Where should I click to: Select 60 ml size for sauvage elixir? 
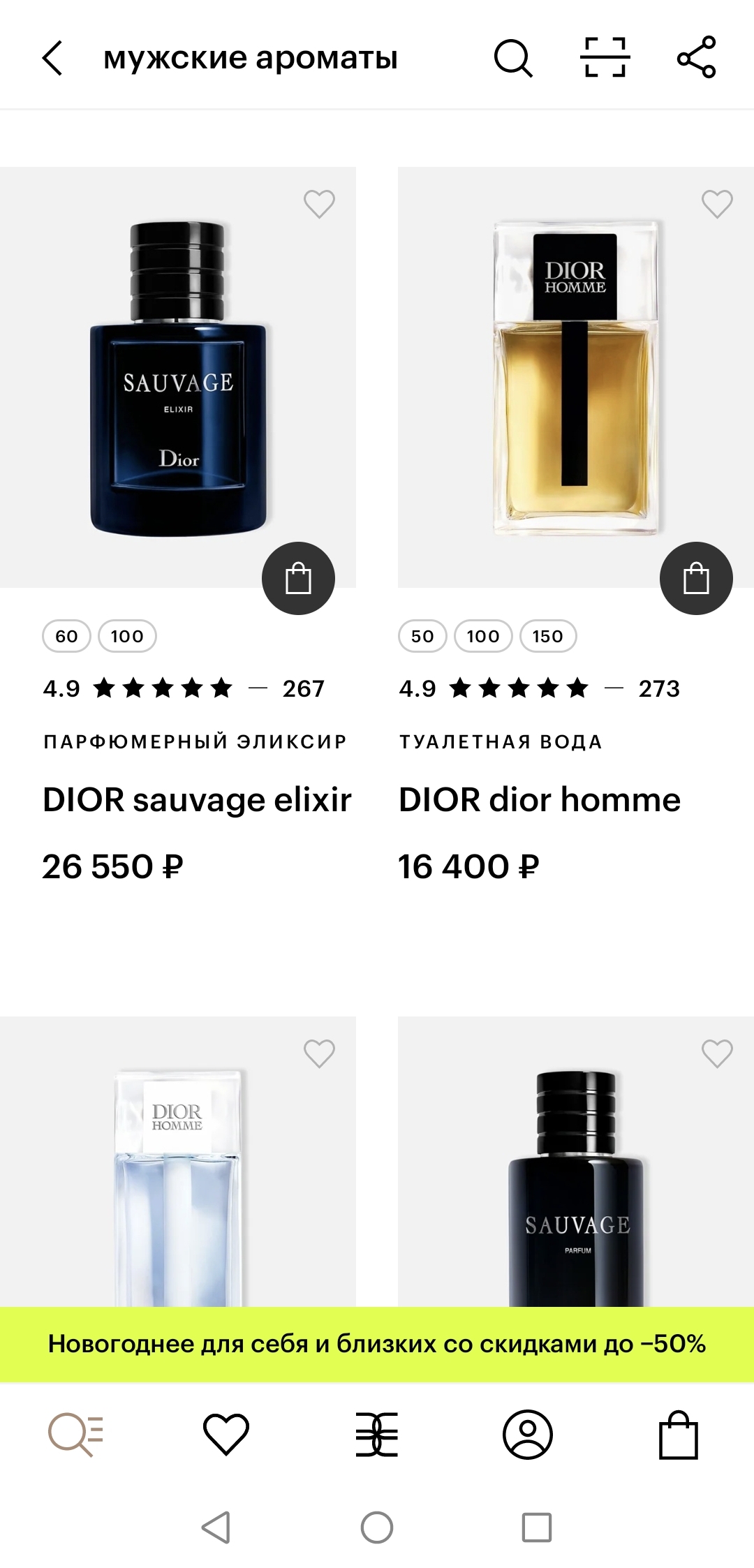pyautogui.click(x=66, y=636)
